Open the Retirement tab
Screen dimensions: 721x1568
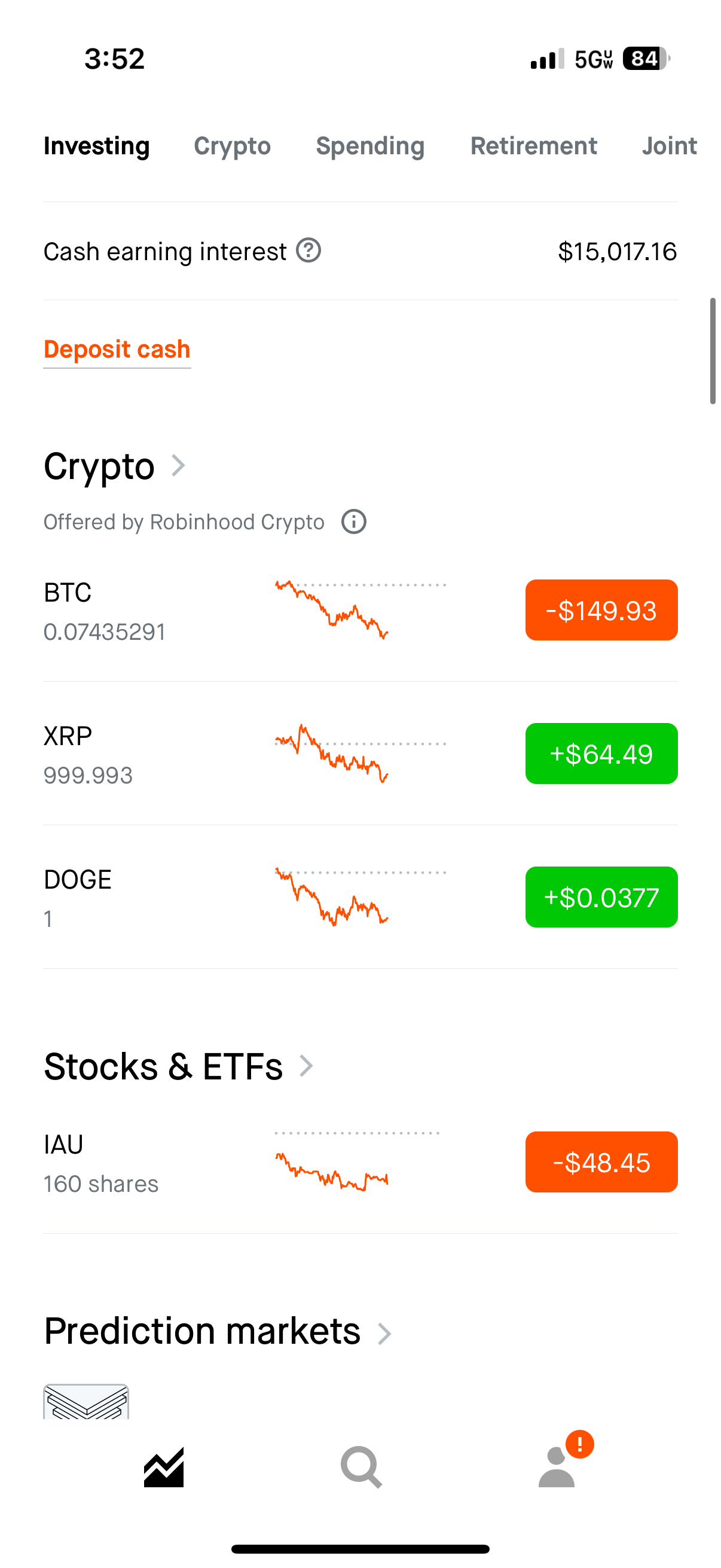point(533,146)
